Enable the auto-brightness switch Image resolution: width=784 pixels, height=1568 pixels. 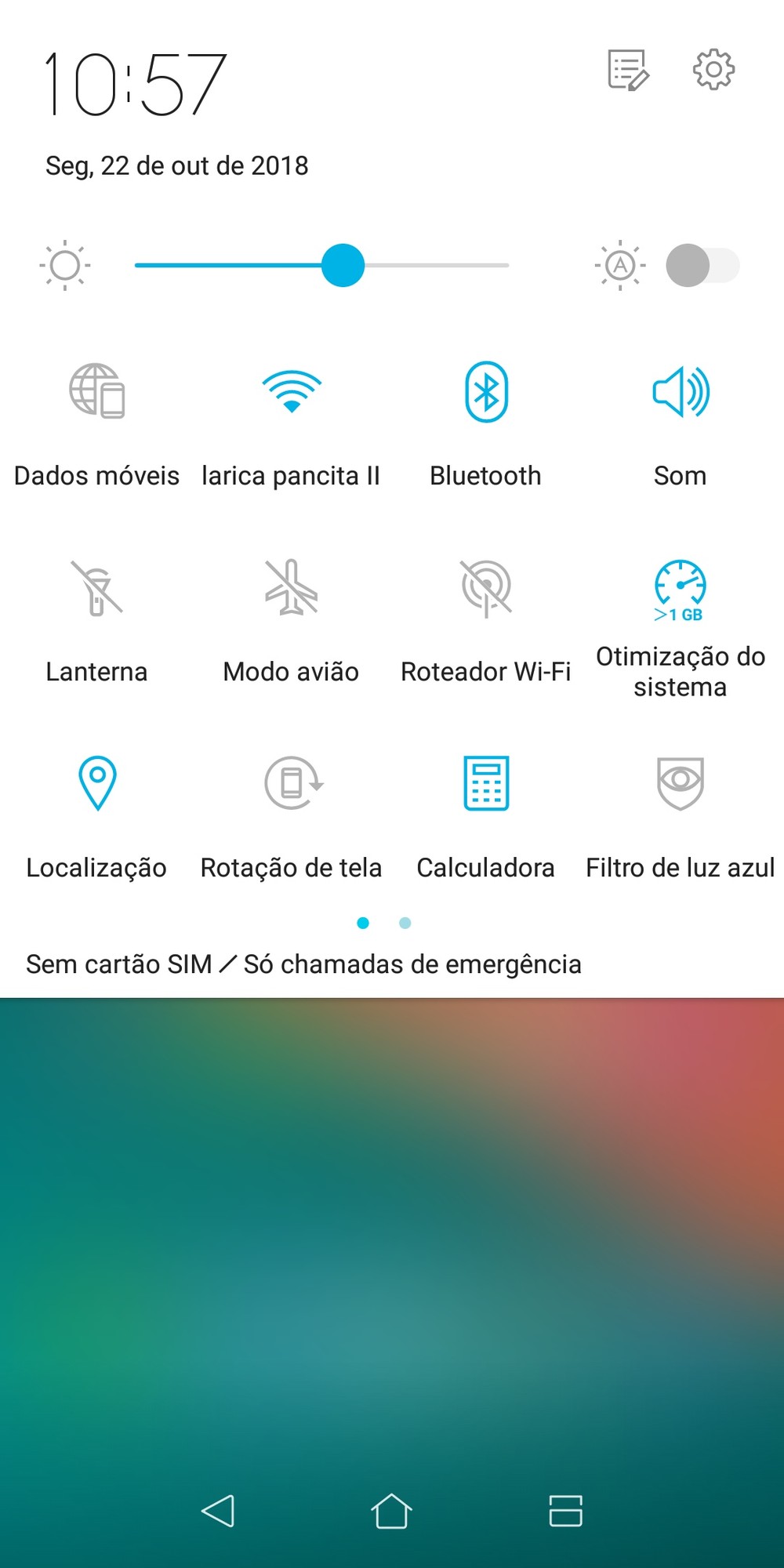[x=702, y=265]
